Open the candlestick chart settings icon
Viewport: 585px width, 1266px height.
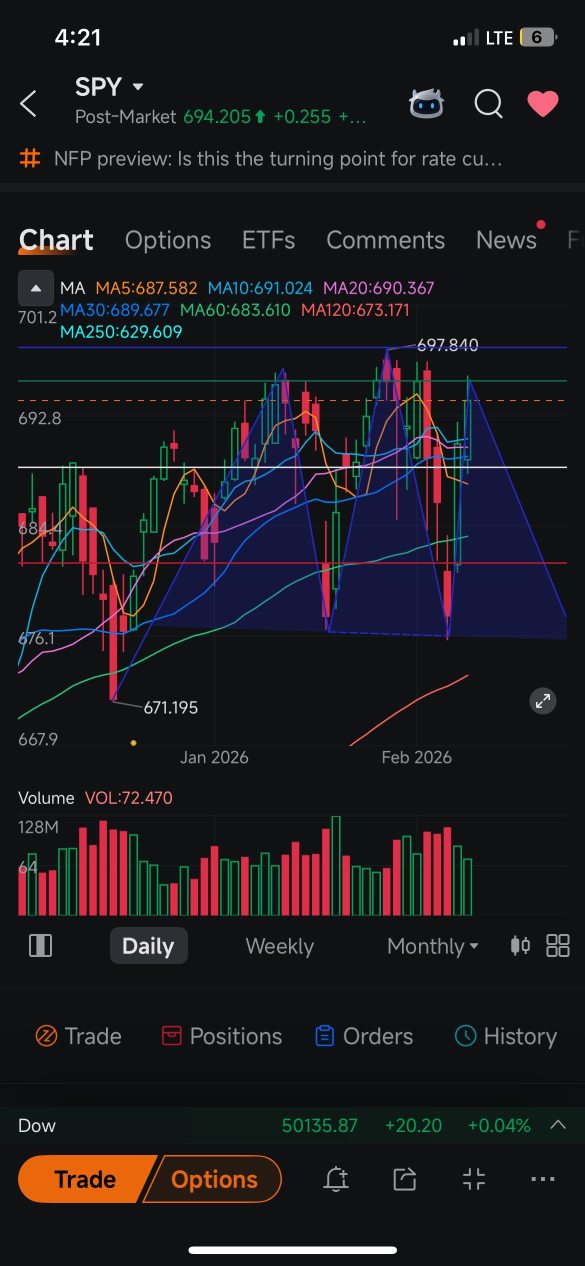(520, 945)
